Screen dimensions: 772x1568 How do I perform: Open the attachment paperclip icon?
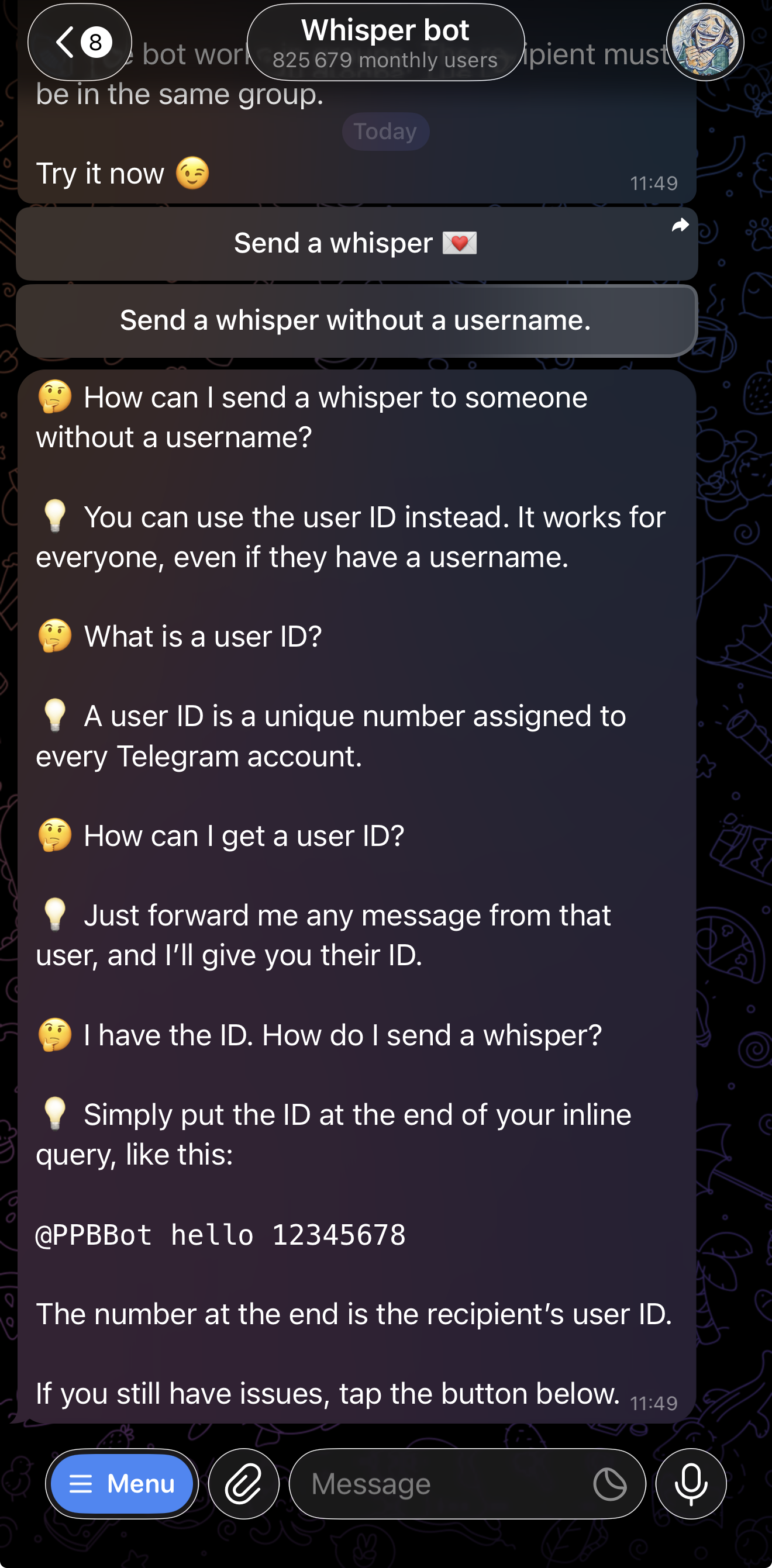click(x=243, y=1484)
